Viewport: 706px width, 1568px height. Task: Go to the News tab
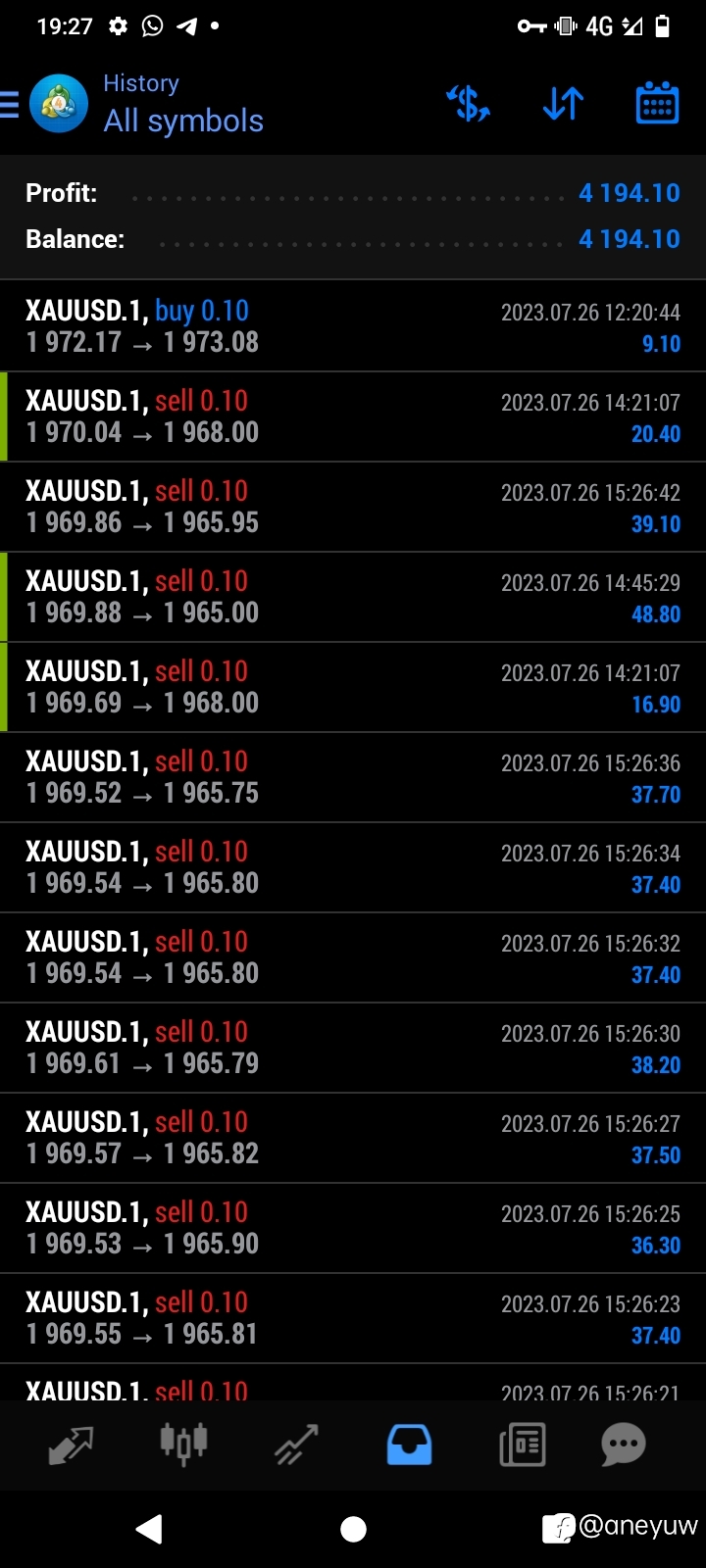click(523, 1445)
